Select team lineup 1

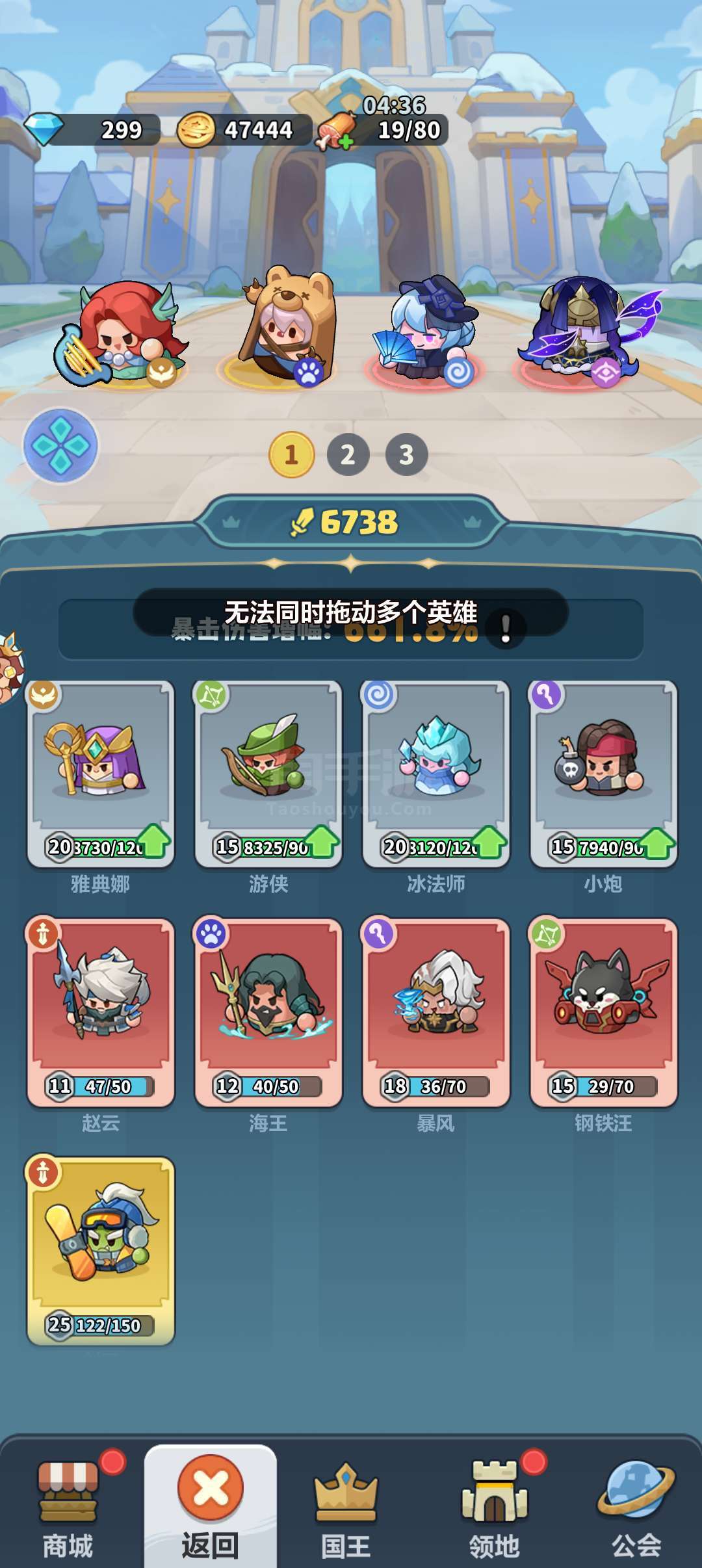pyautogui.click(x=291, y=454)
